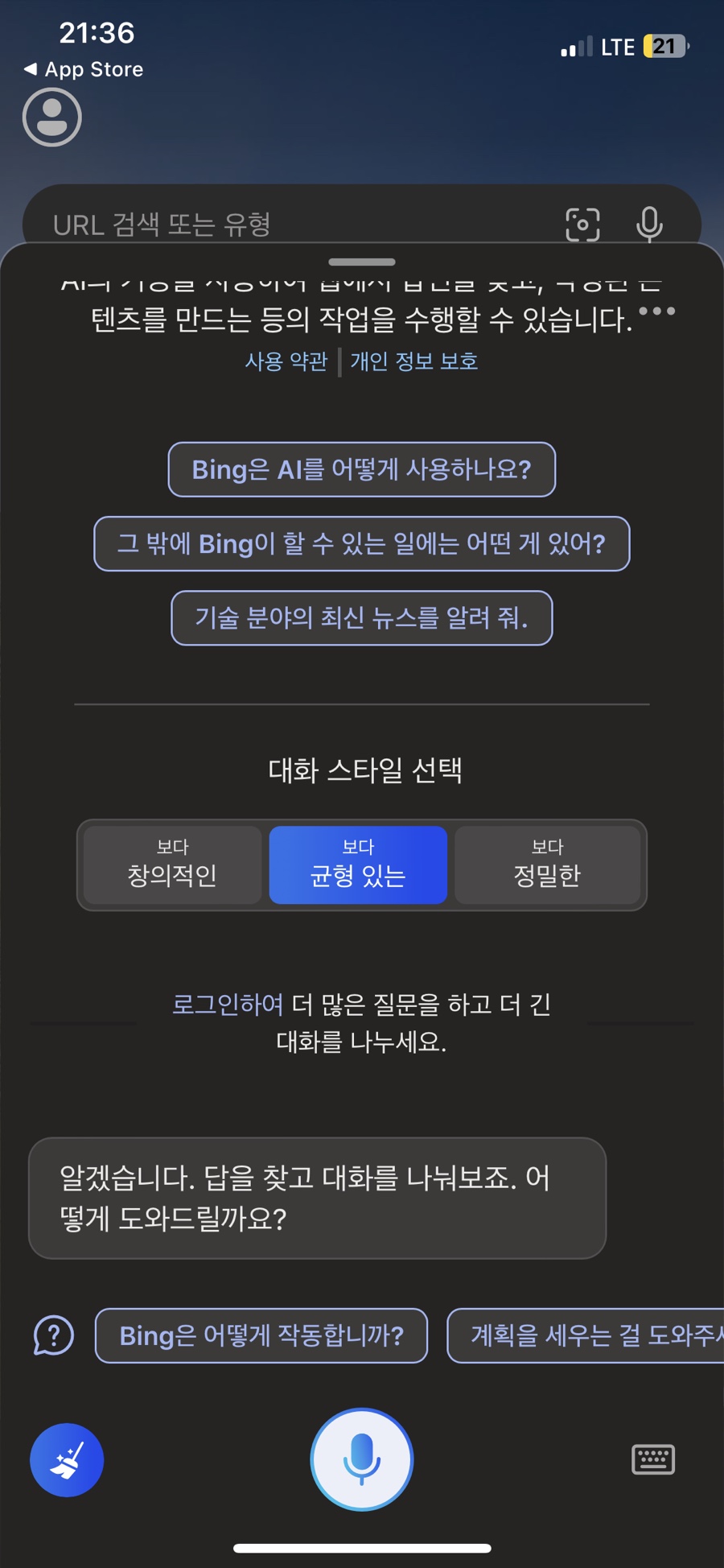This screenshot has height=1568, width=724.
Task: Tap 기술 분야의 최신 뉴스를 알려 줘 chip
Action: coord(361,618)
